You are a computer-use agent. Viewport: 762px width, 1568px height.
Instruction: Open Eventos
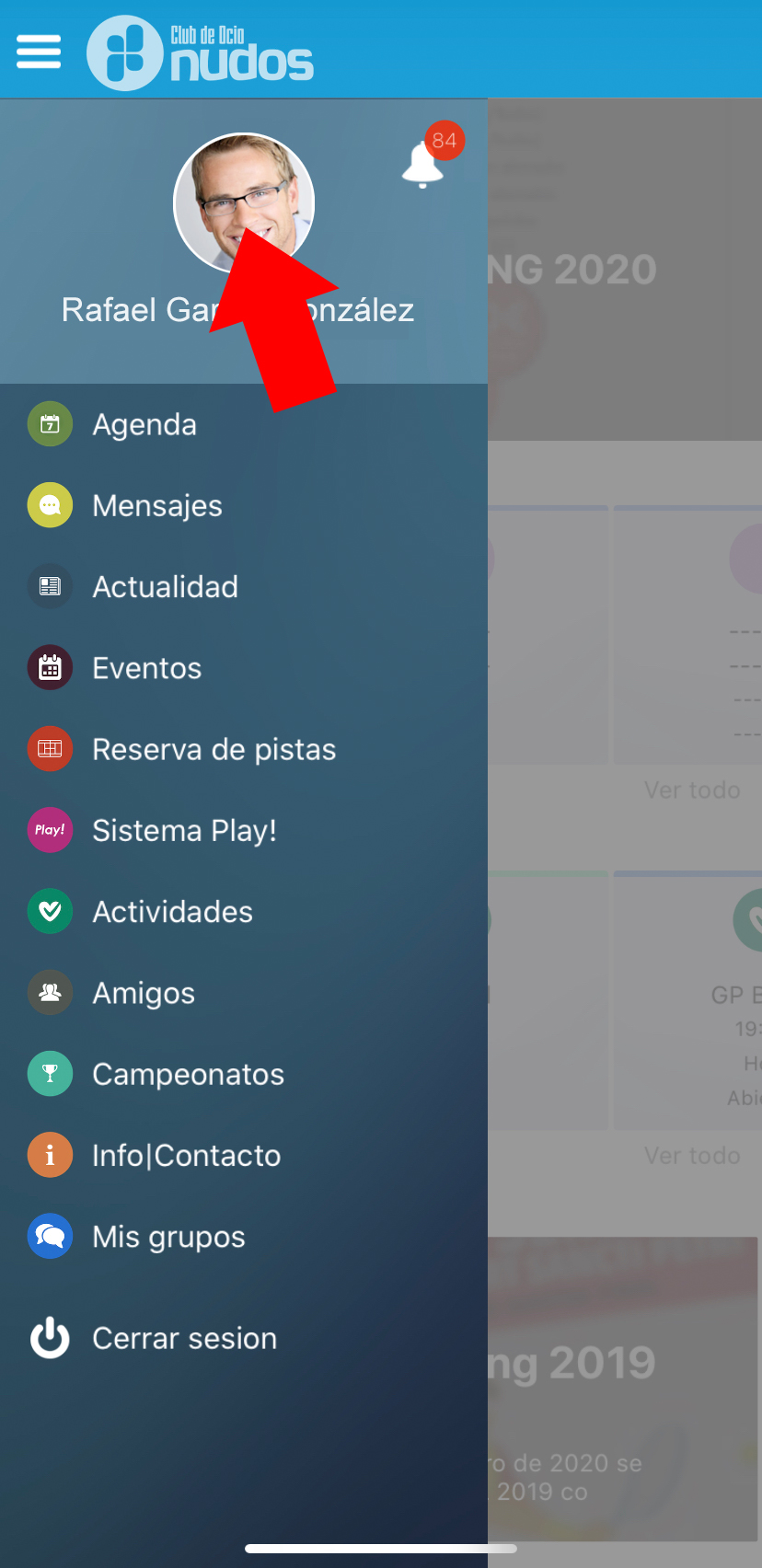(244, 668)
